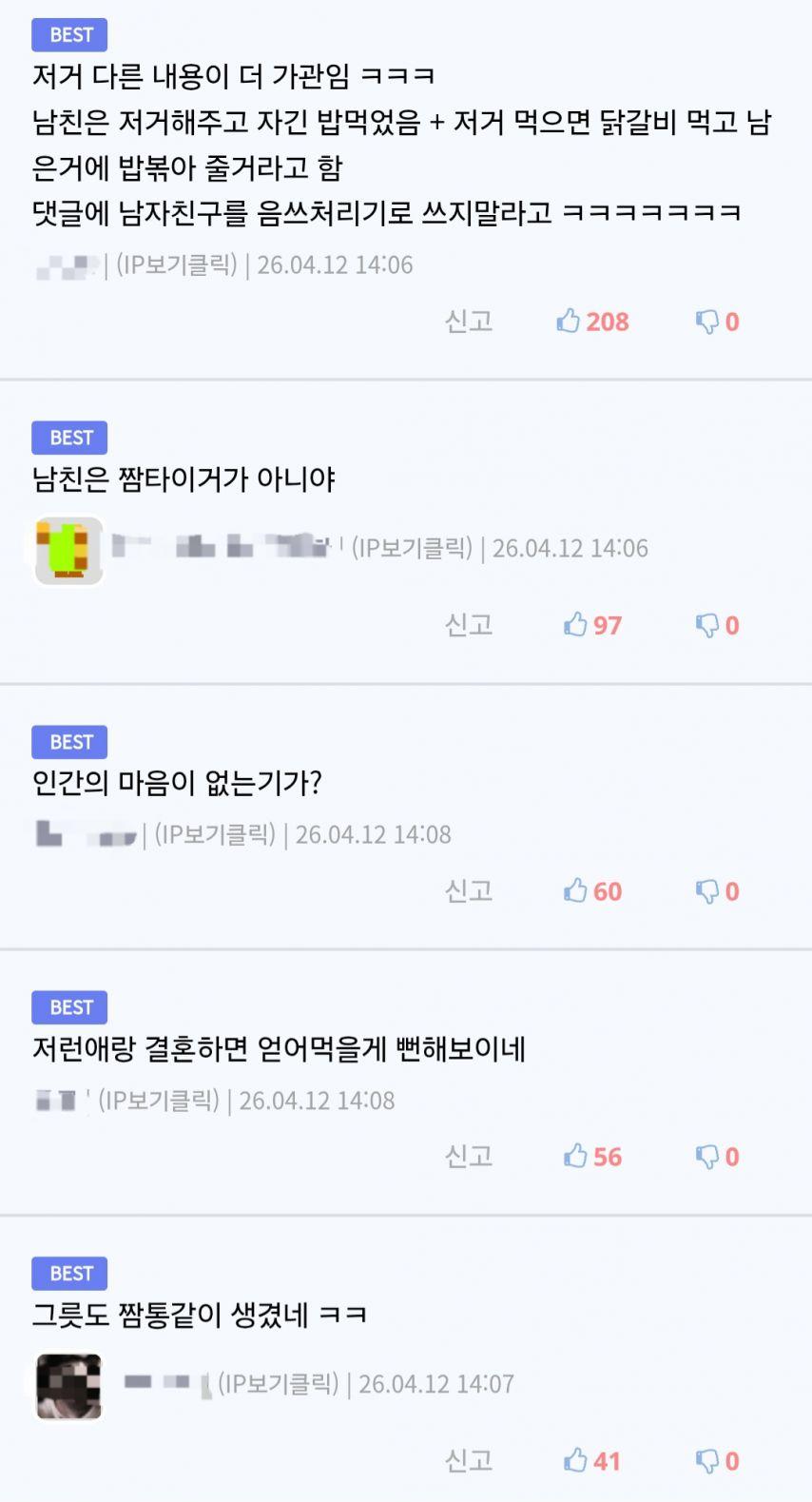Click the dark profile photo on the bottom comment

67,1385
